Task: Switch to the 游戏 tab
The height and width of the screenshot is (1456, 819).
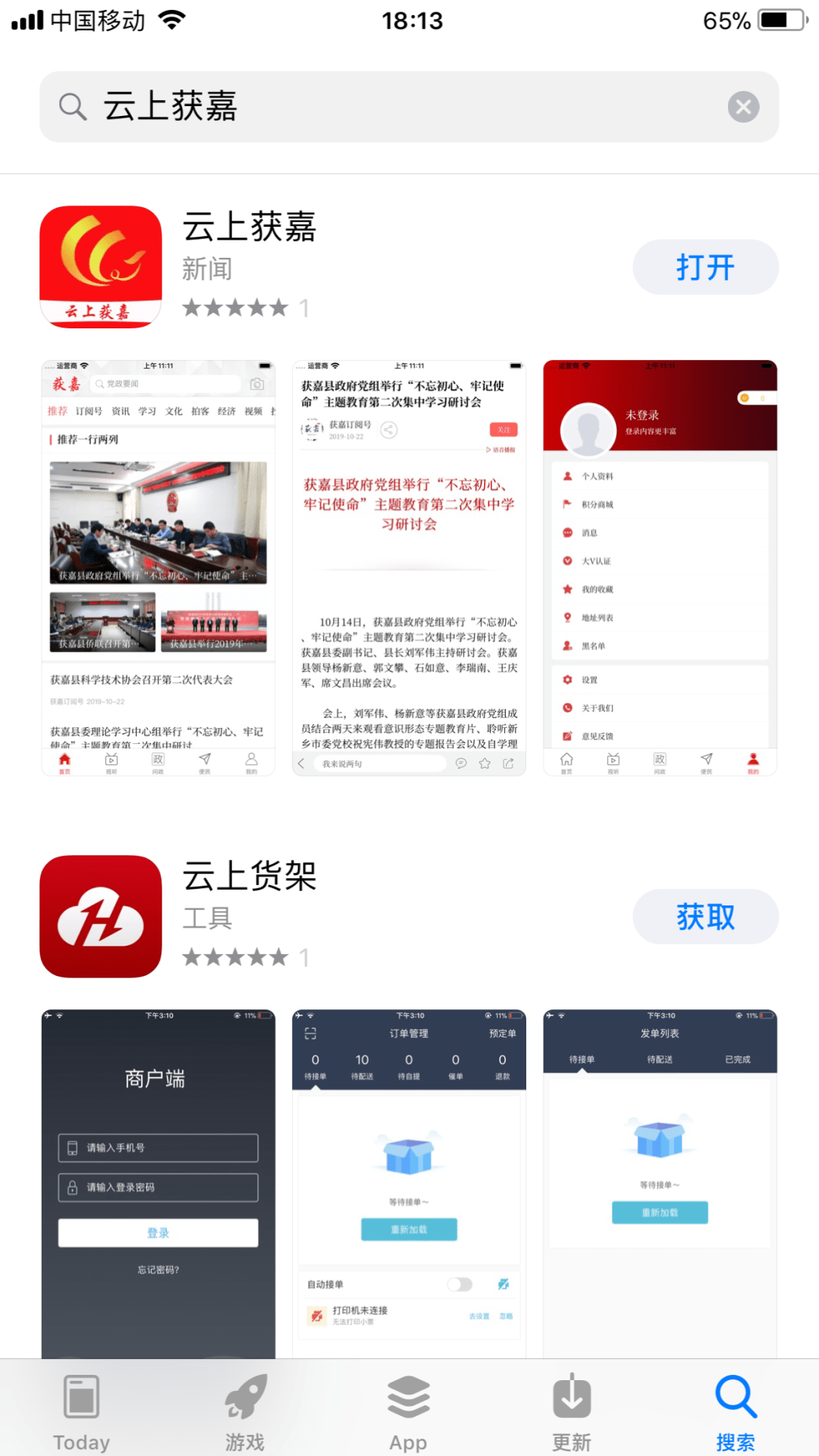Action: click(x=245, y=1412)
